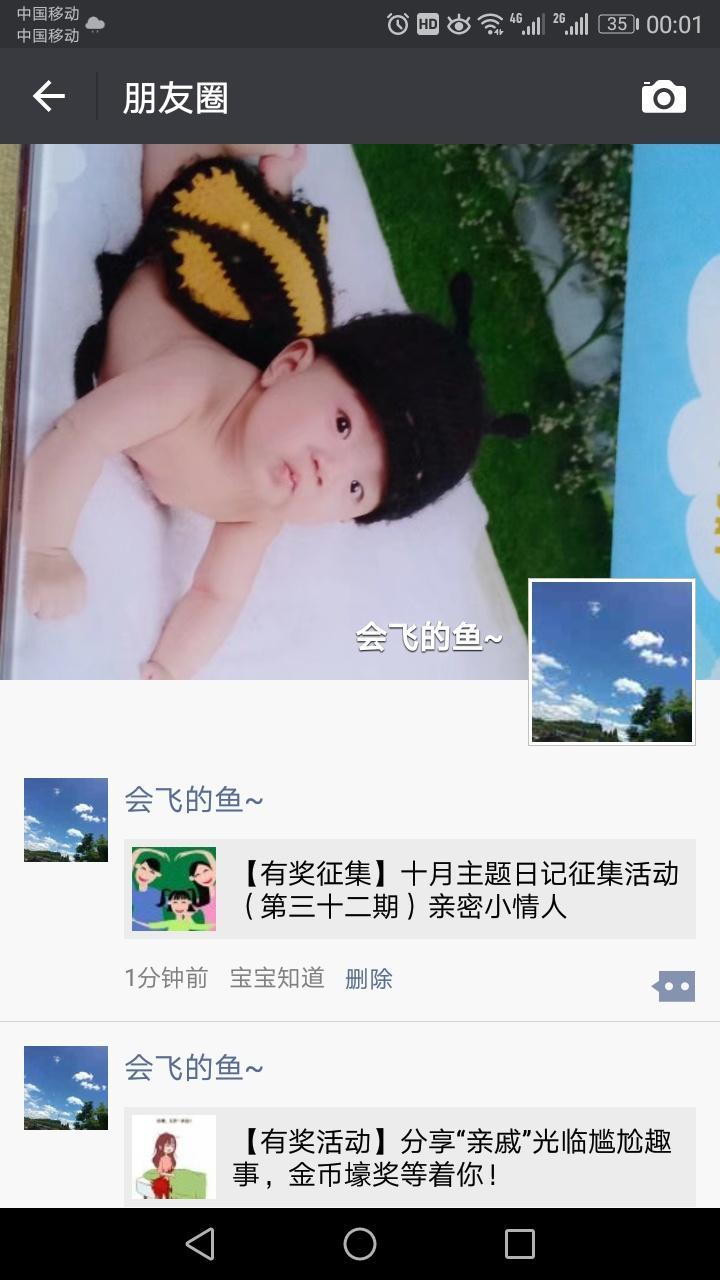Open the 分享"亲戚"光临尴尬趣事 shared link
Screen dimensions: 720x1280
point(410,1156)
